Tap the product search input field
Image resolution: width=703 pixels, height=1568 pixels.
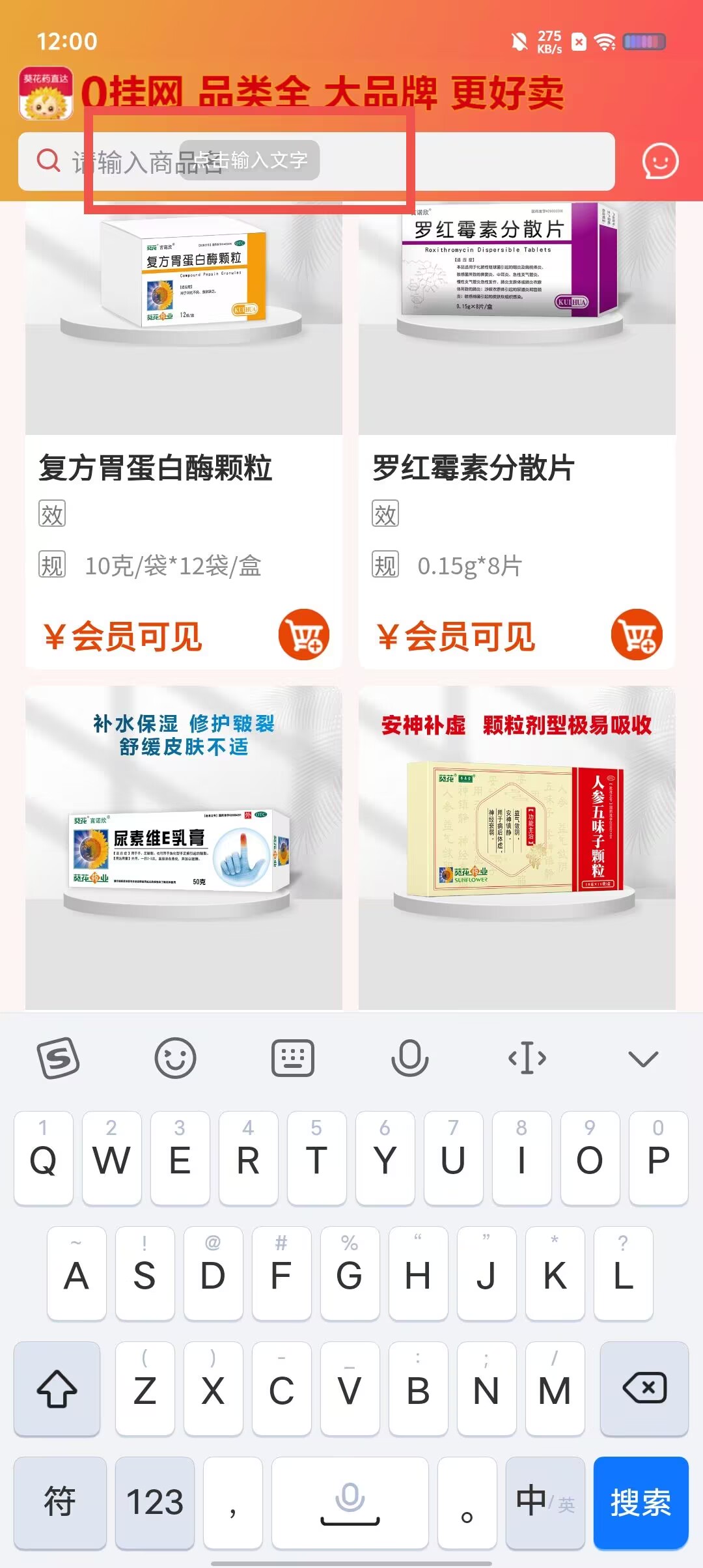[x=316, y=161]
